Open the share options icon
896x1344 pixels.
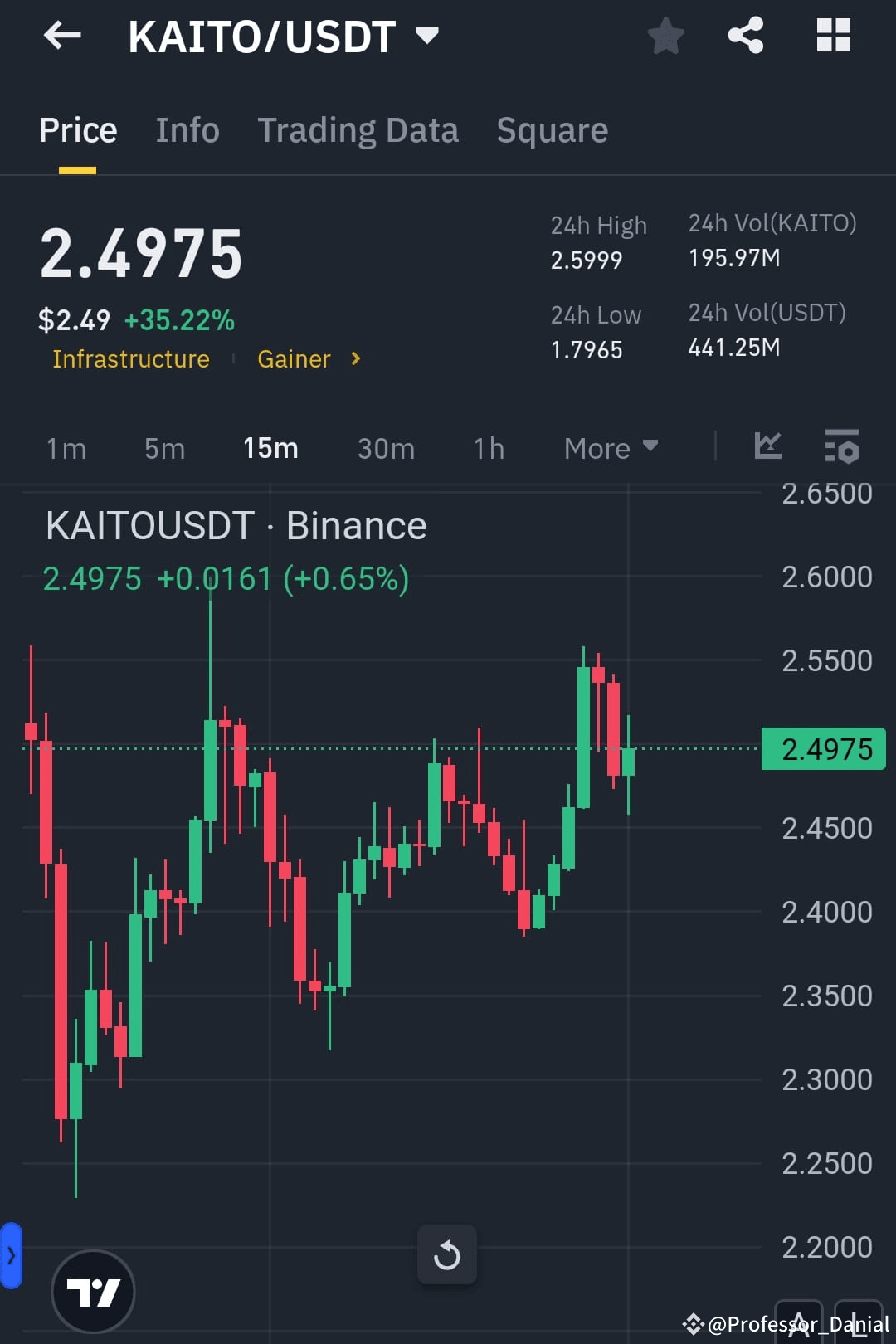coord(745,35)
